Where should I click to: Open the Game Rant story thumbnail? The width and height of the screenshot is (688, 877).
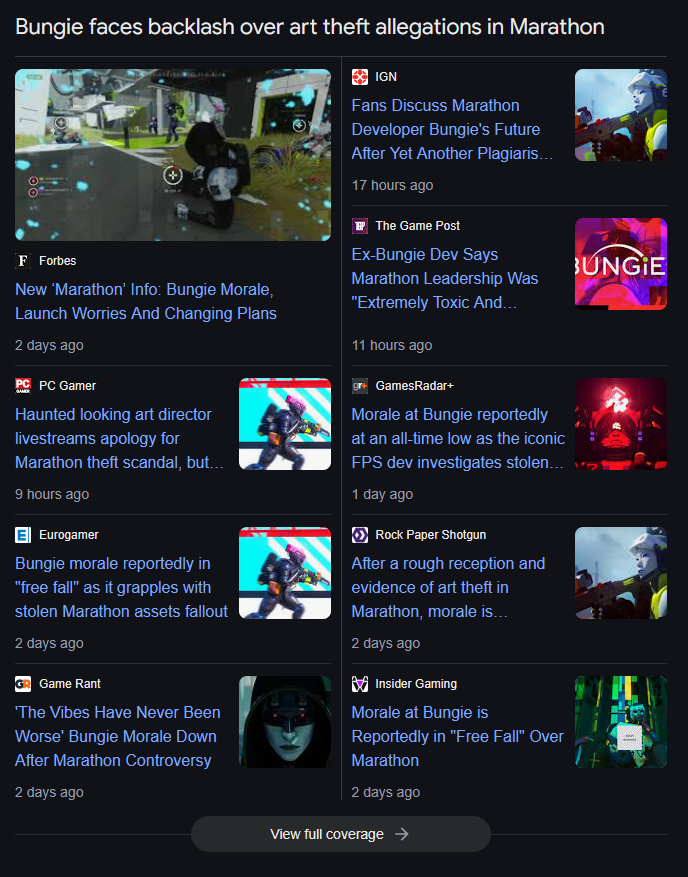tap(285, 722)
